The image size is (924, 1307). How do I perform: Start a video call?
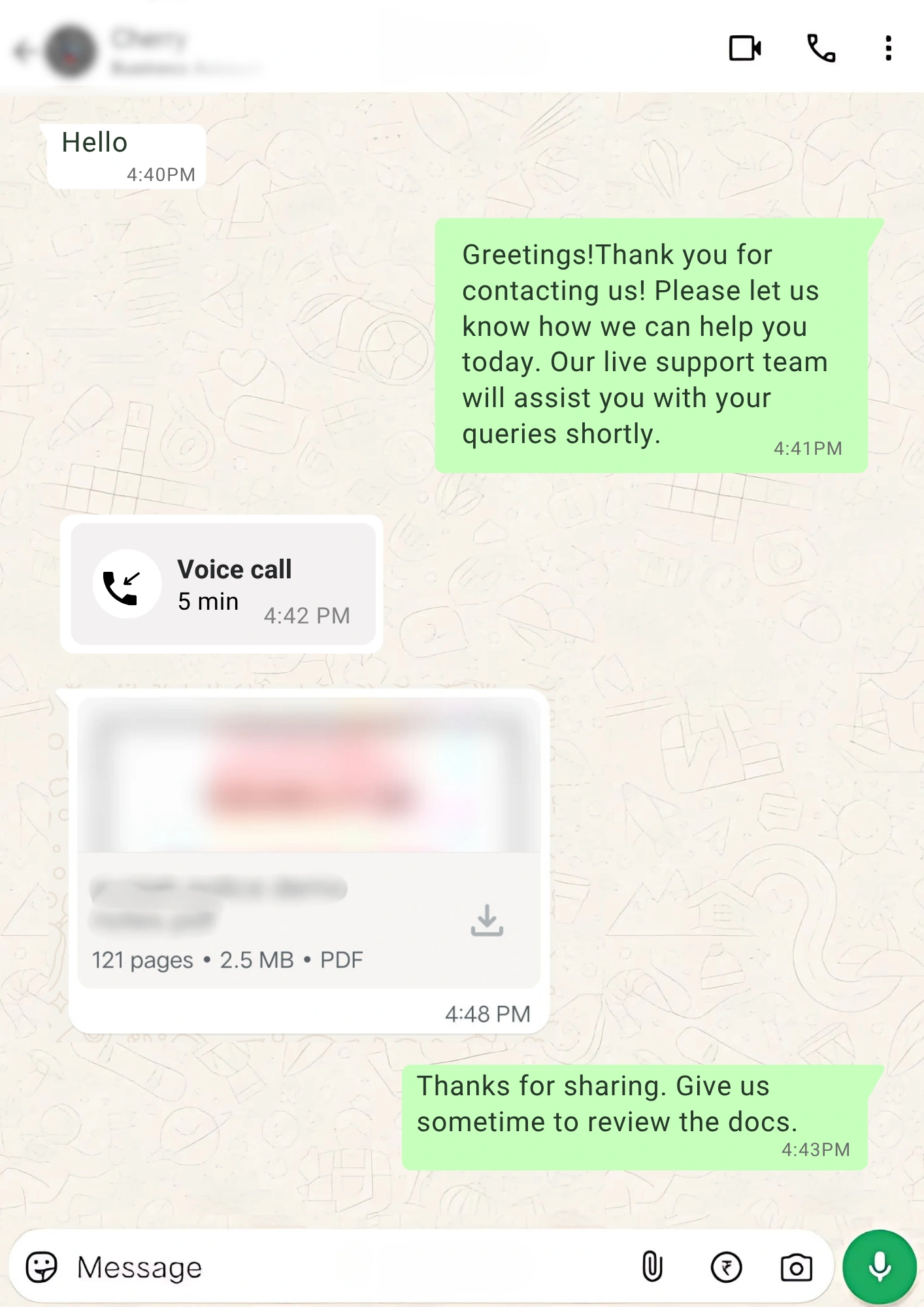tap(744, 49)
